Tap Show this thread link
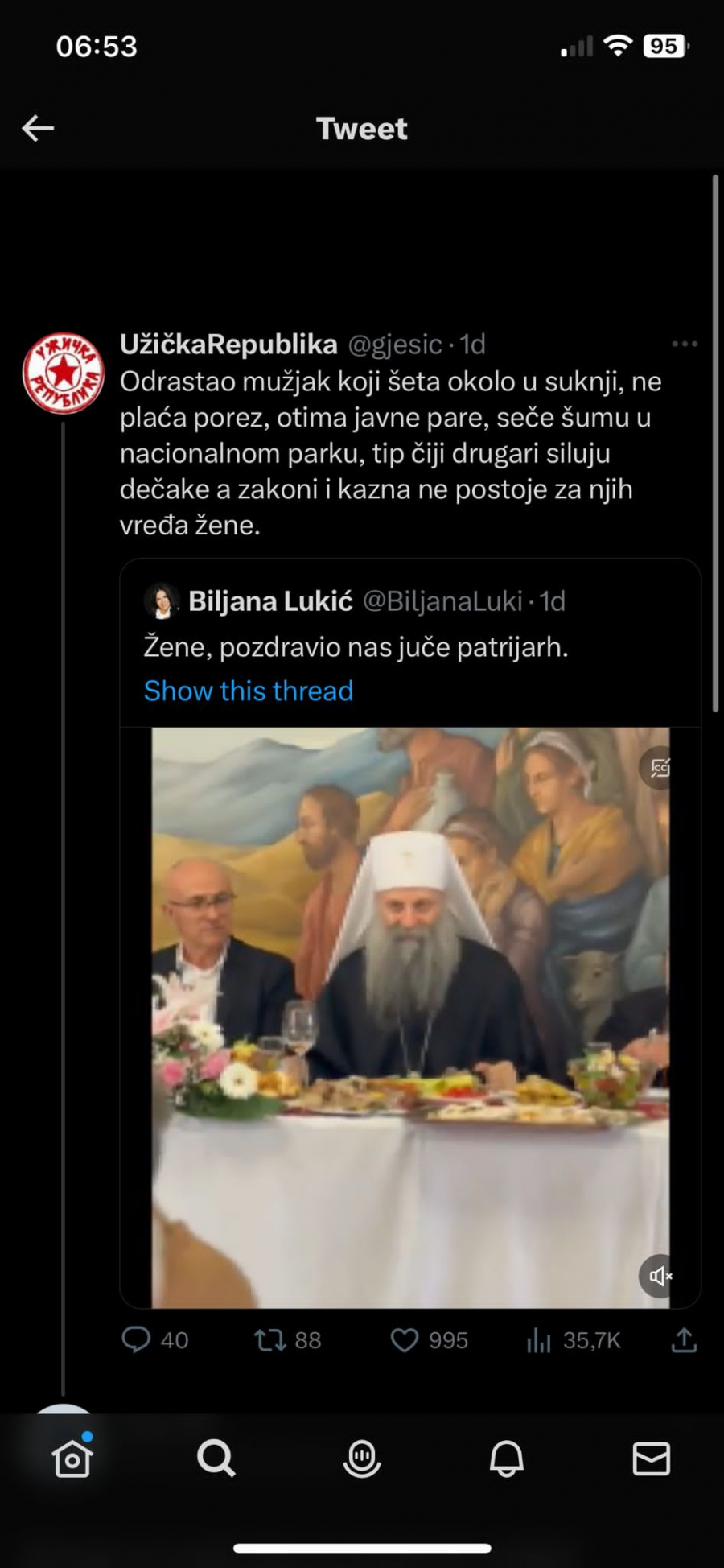This screenshot has height=1568, width=724. [248, 691]
